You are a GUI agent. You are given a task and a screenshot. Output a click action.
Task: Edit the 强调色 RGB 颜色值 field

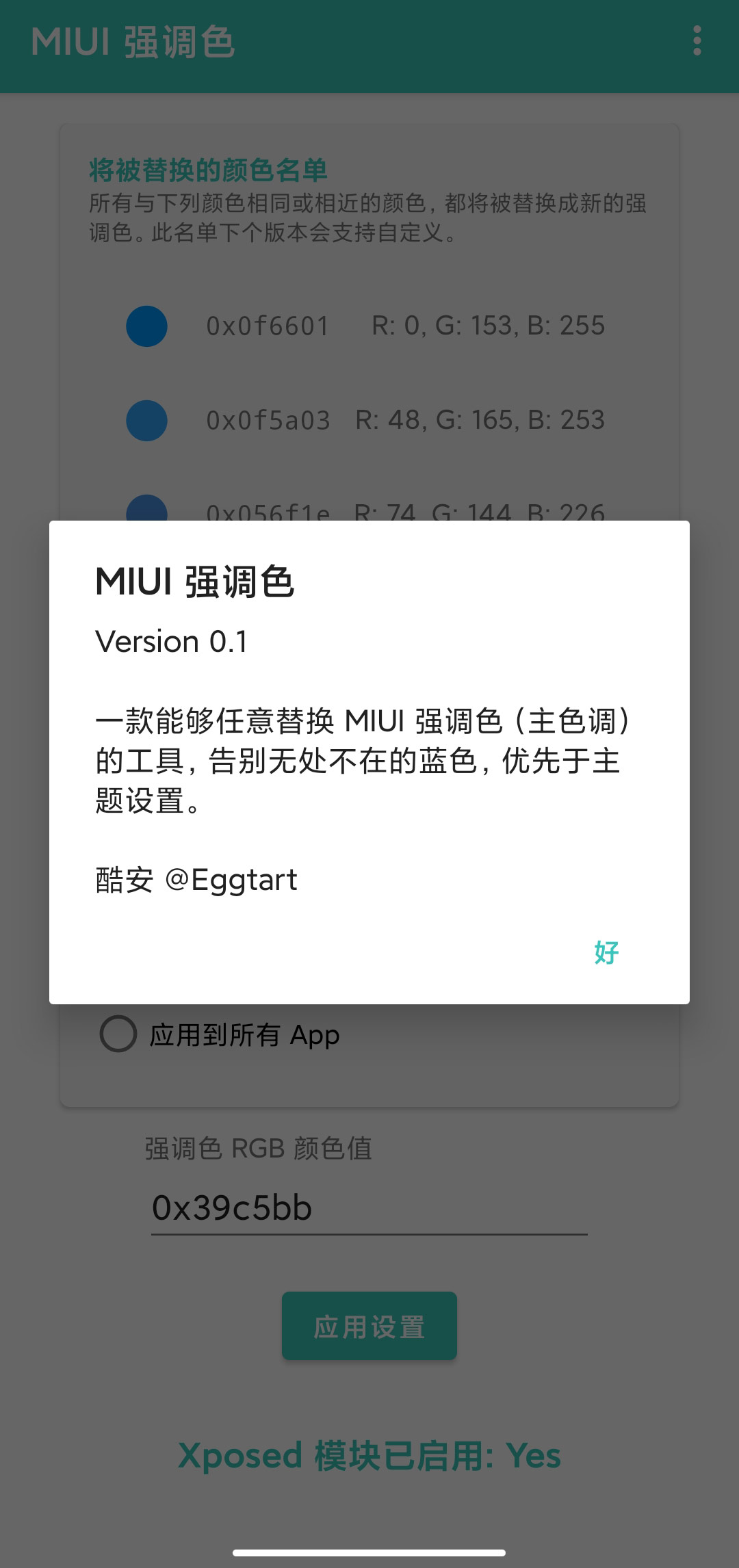369,1207
